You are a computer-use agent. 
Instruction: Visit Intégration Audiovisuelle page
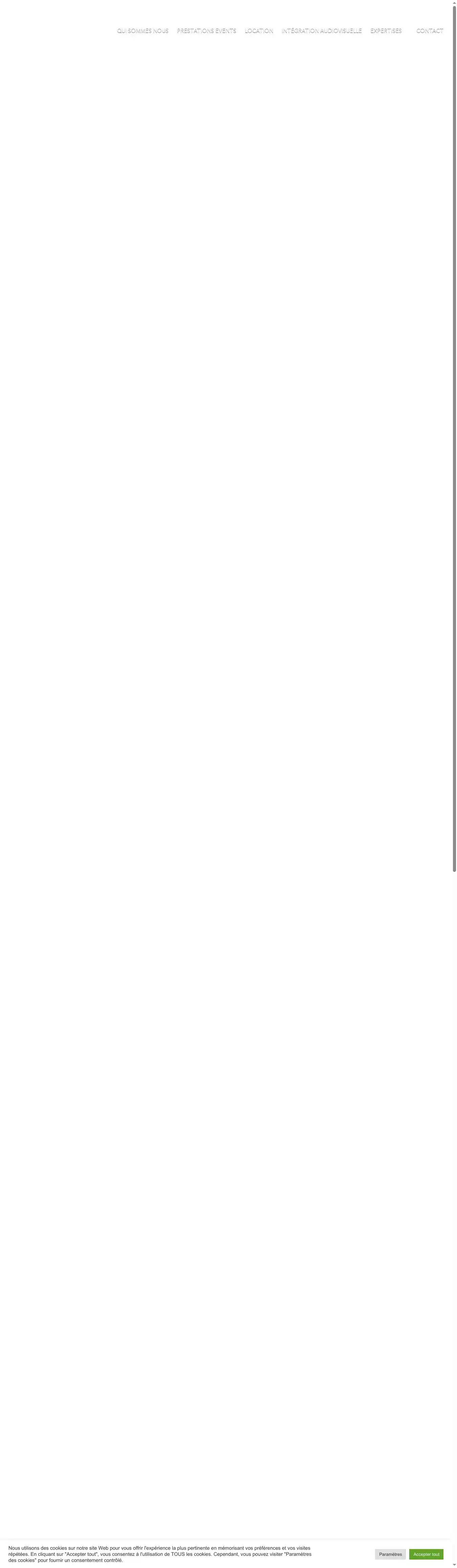tap(321, 31)
